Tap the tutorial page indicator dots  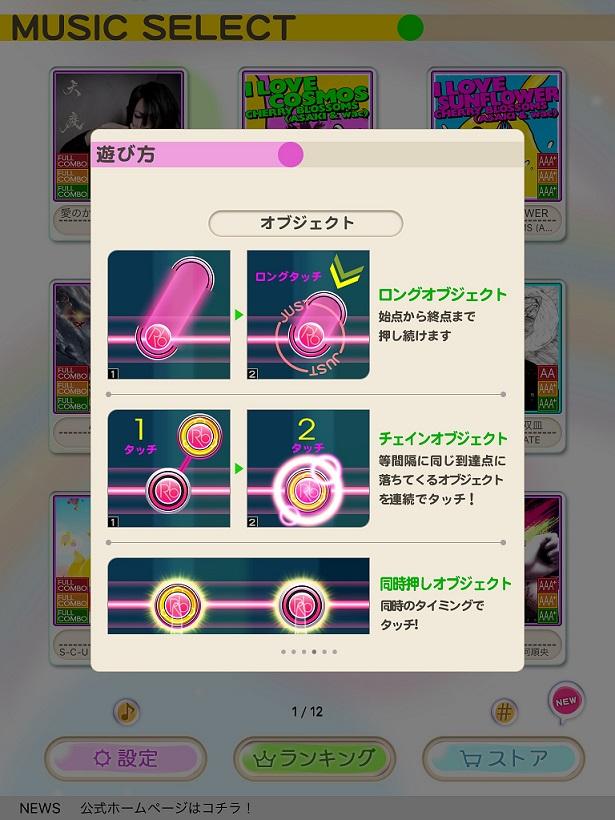[308, 651]
